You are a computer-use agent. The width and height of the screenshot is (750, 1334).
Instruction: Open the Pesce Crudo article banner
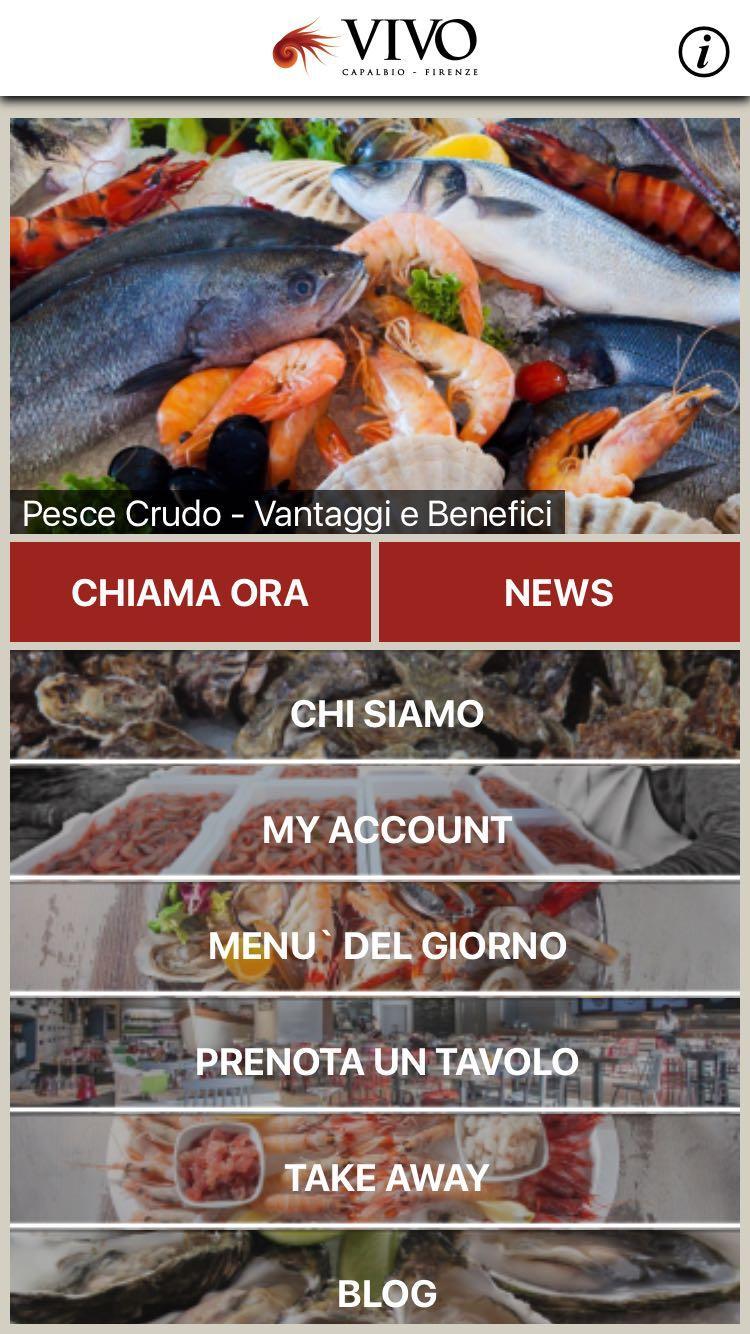coord(375,326)
